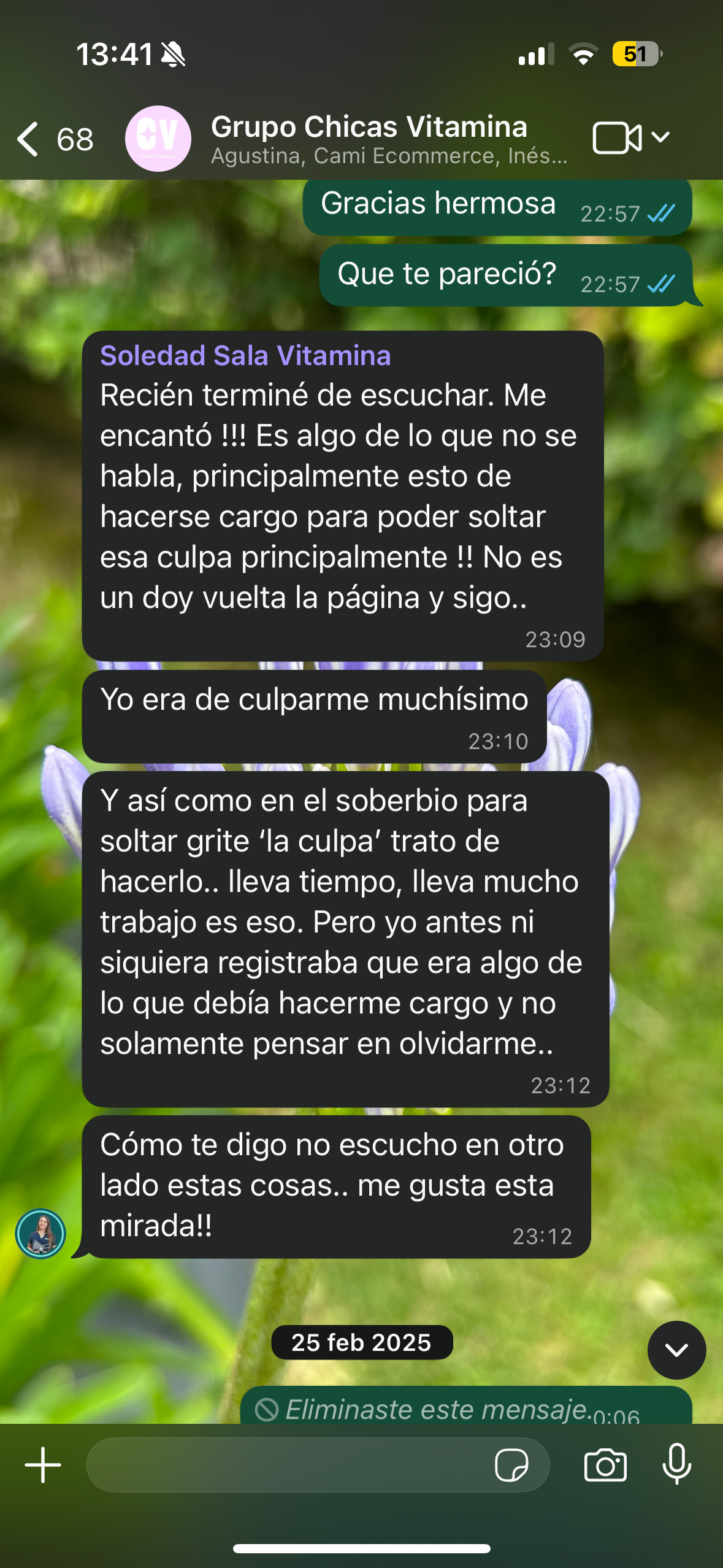Tap the microphone to record a voice message
This screenshot has width=723, height=1568.
click(x=676, y=1464)
